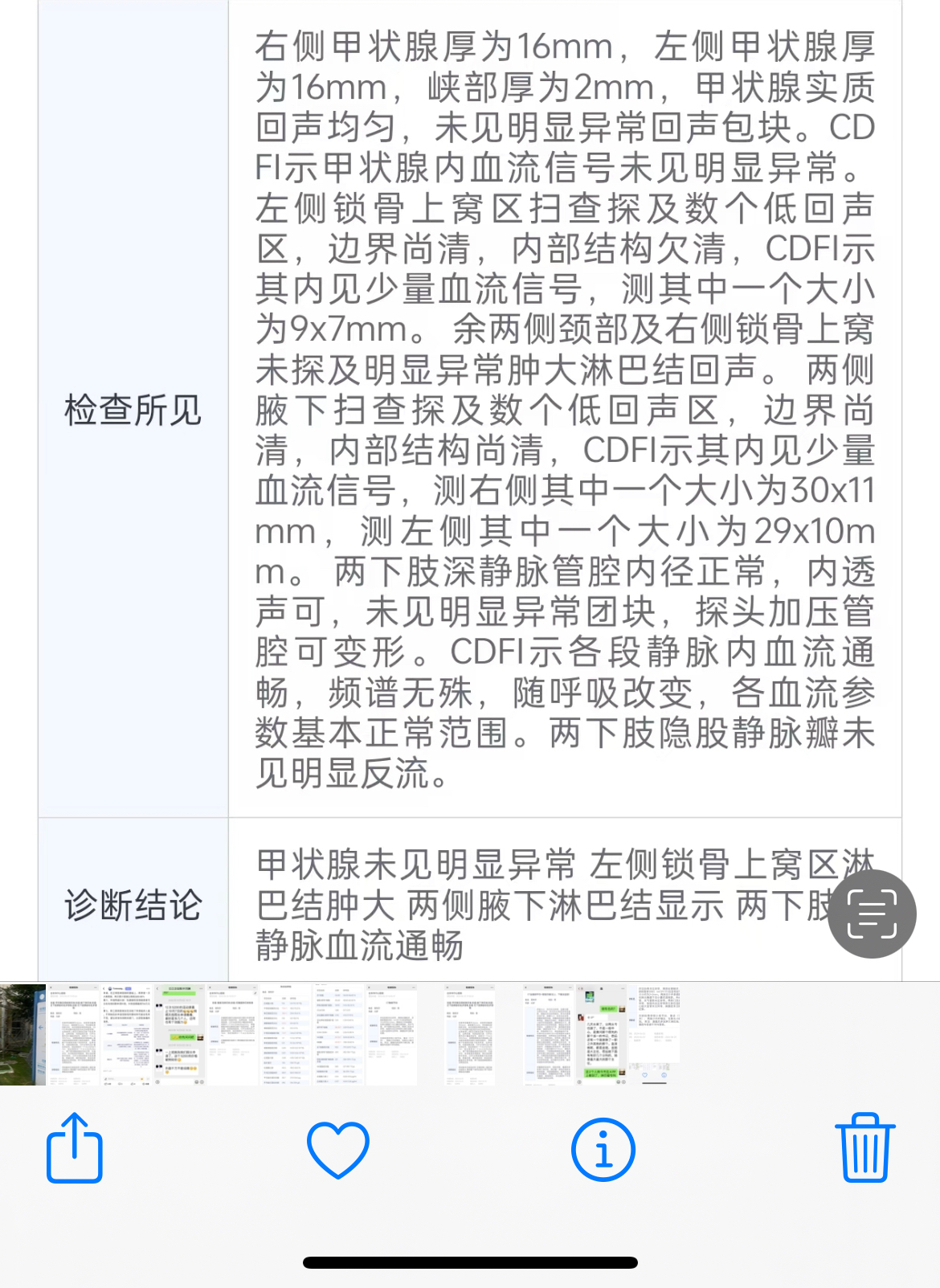Activate the Live Text scan button
This screenshot has height=1288, width=940.
point(872,914)
